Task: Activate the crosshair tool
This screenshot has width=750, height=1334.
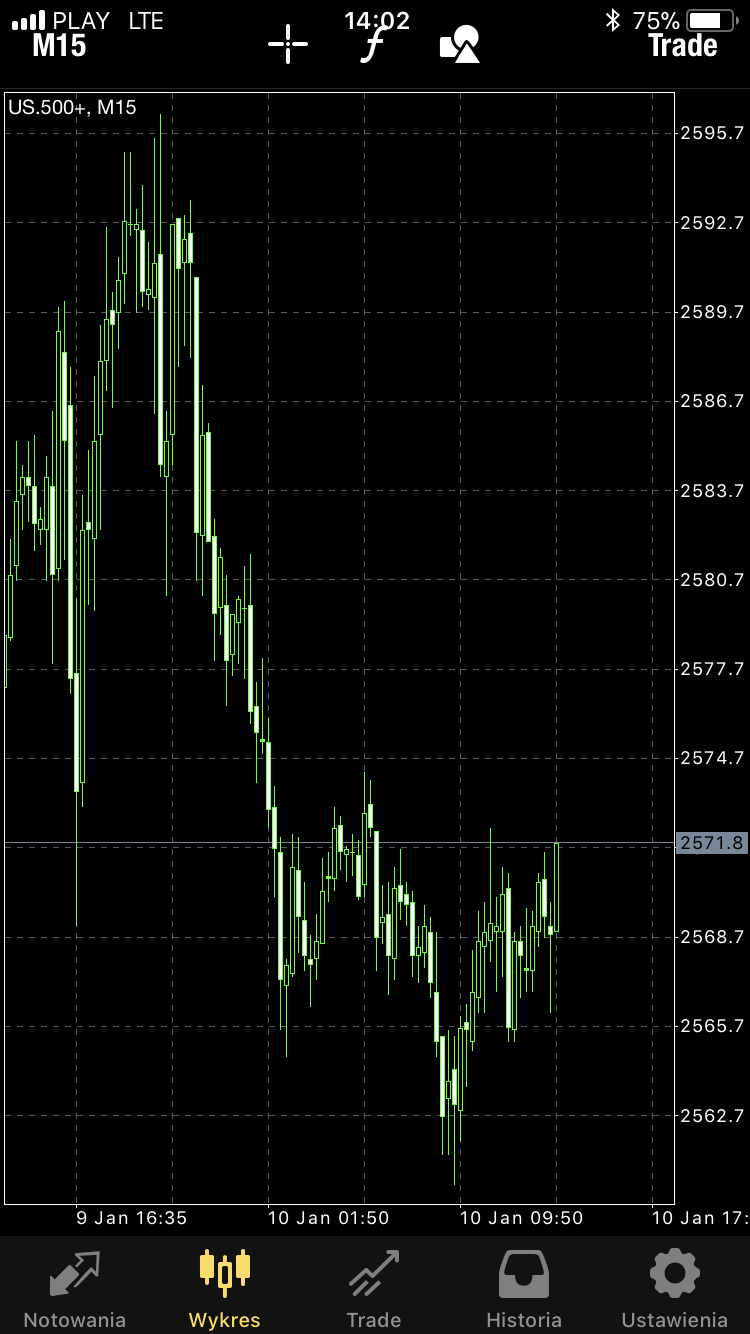Action: (288, 45)
